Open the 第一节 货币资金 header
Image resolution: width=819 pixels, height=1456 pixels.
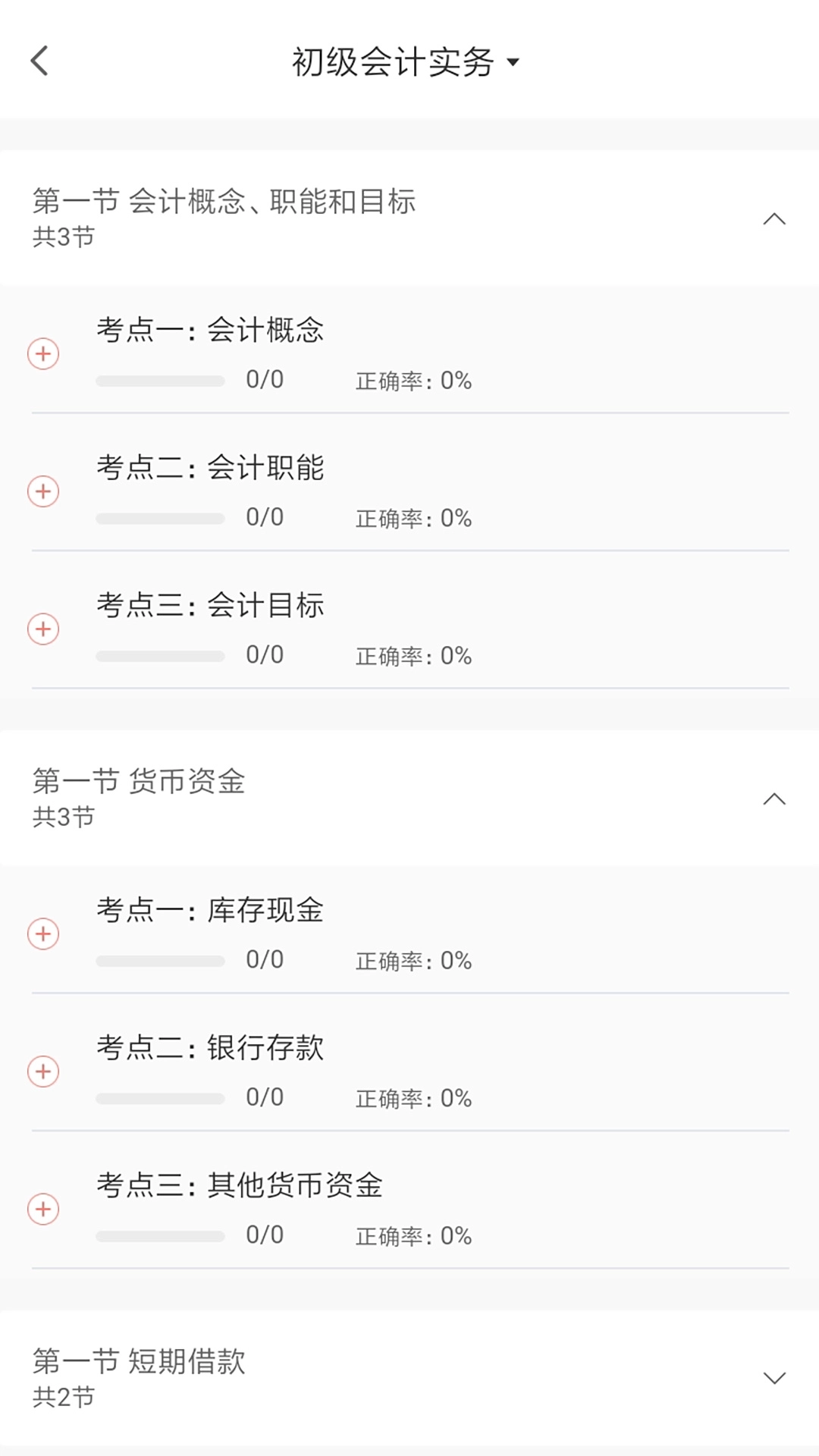(140, 785)
